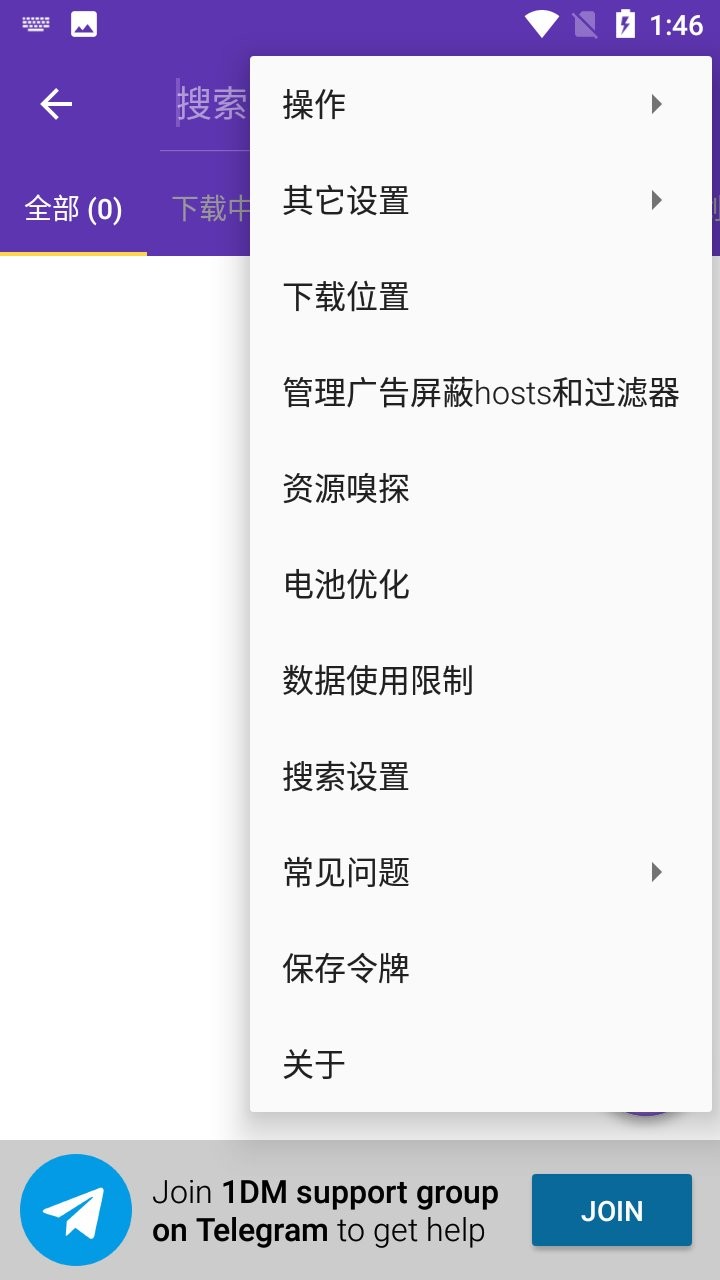This screenshot has height=1280, width=720.
Task: Open 数据使用限制 (data usage limit)
Action: click(x=377, y=680)
